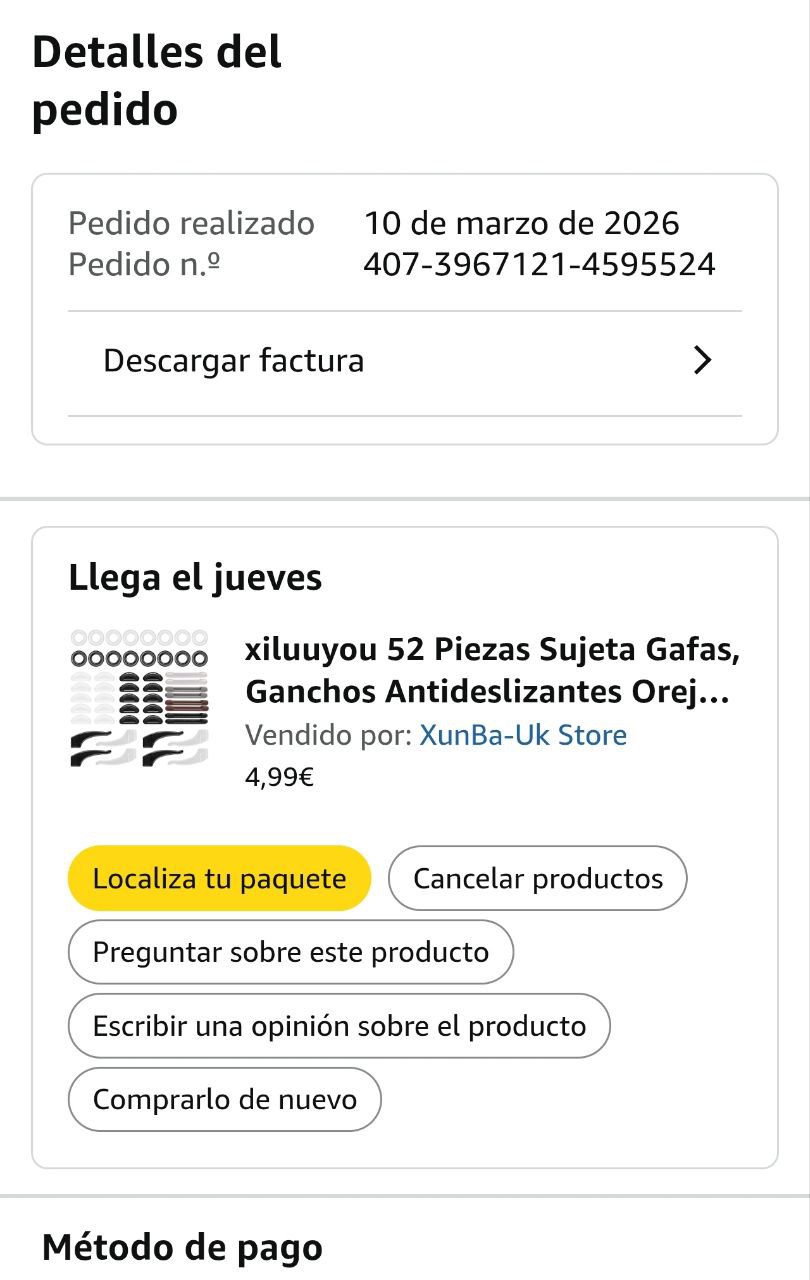Write a review via Escribir una opinión
The image size is (810, 1280).
339,1026
